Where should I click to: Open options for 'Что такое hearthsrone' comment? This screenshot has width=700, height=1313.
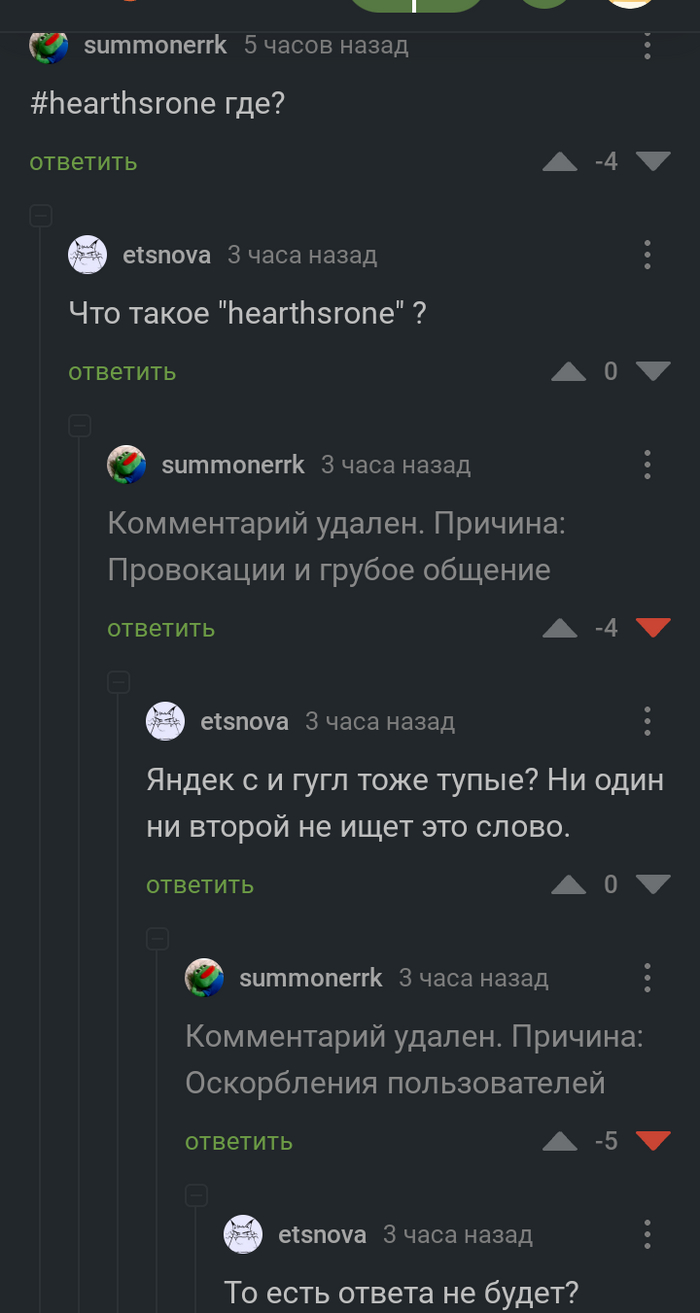coord(648,255)
